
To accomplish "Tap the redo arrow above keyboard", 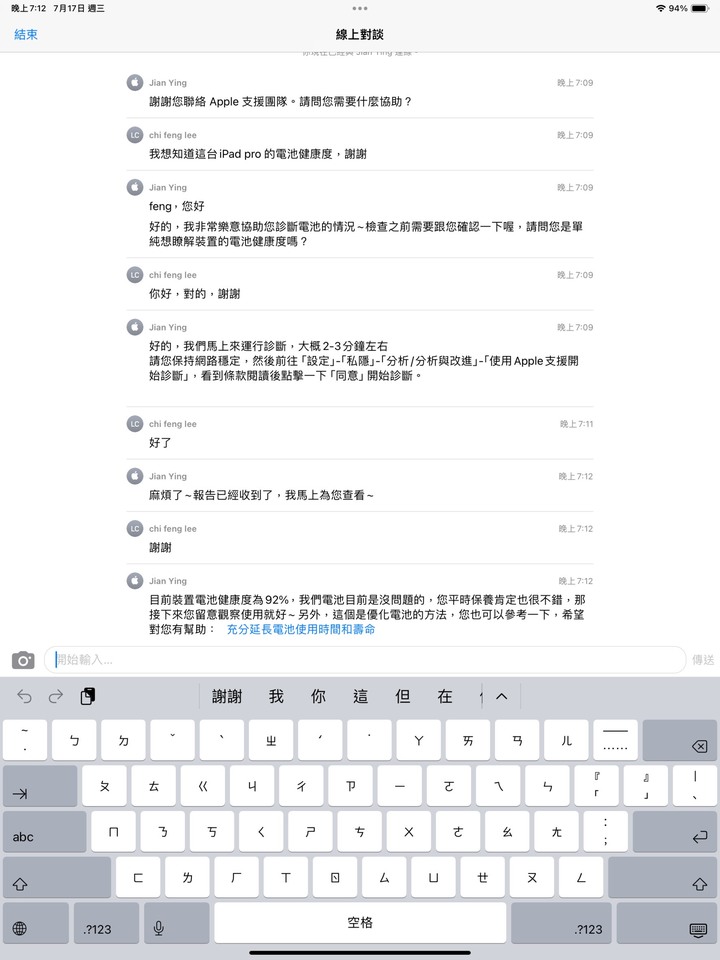I will click(56, 696).
